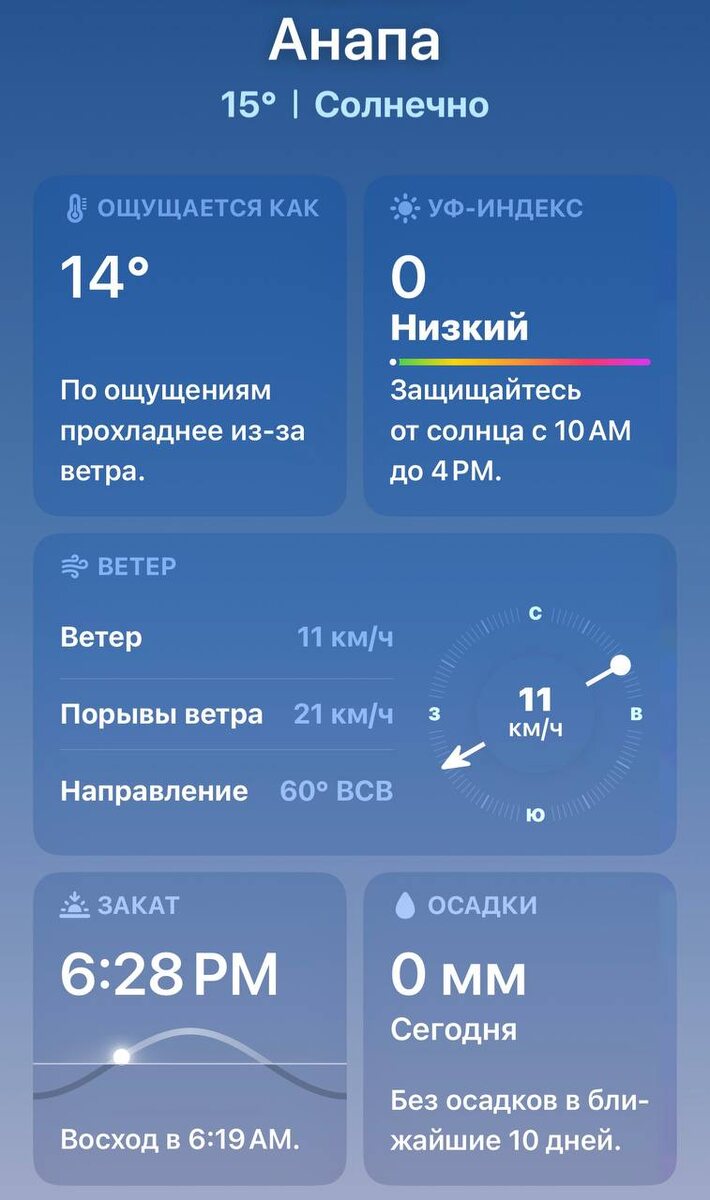Image resolution: width=710 pixels, height=1200 pixels.
Task: Open the УФ-индекс card
Action: [x=519, y=345]
